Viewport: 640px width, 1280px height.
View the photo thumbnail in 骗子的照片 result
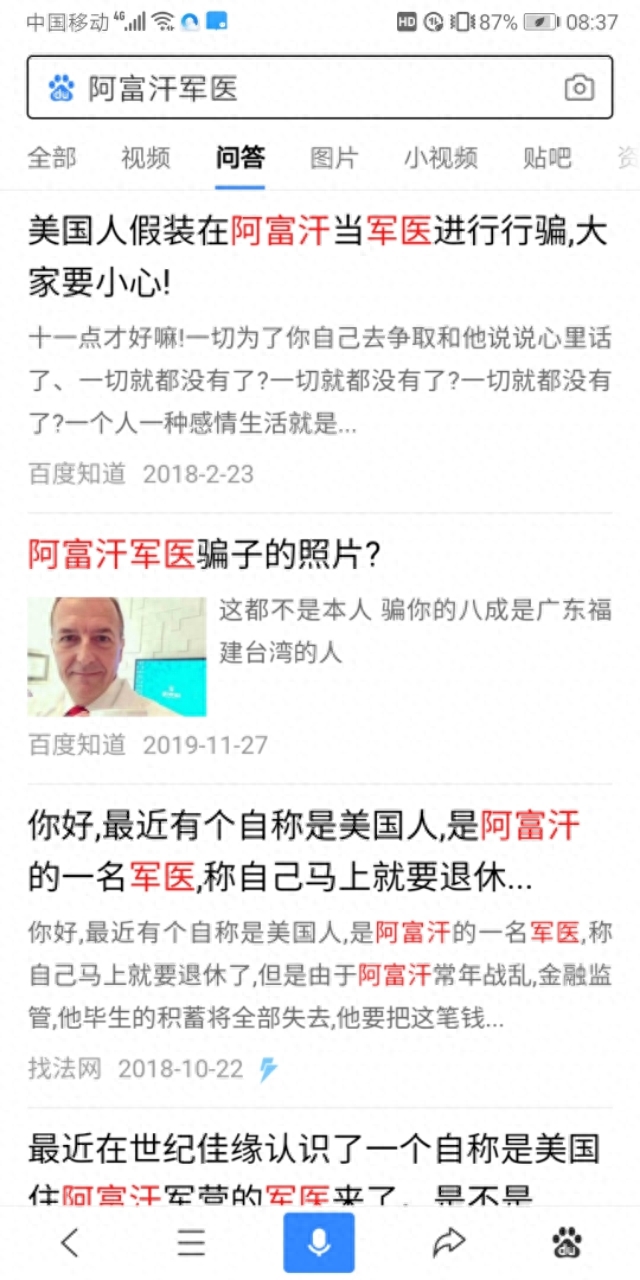coord(117,657)
